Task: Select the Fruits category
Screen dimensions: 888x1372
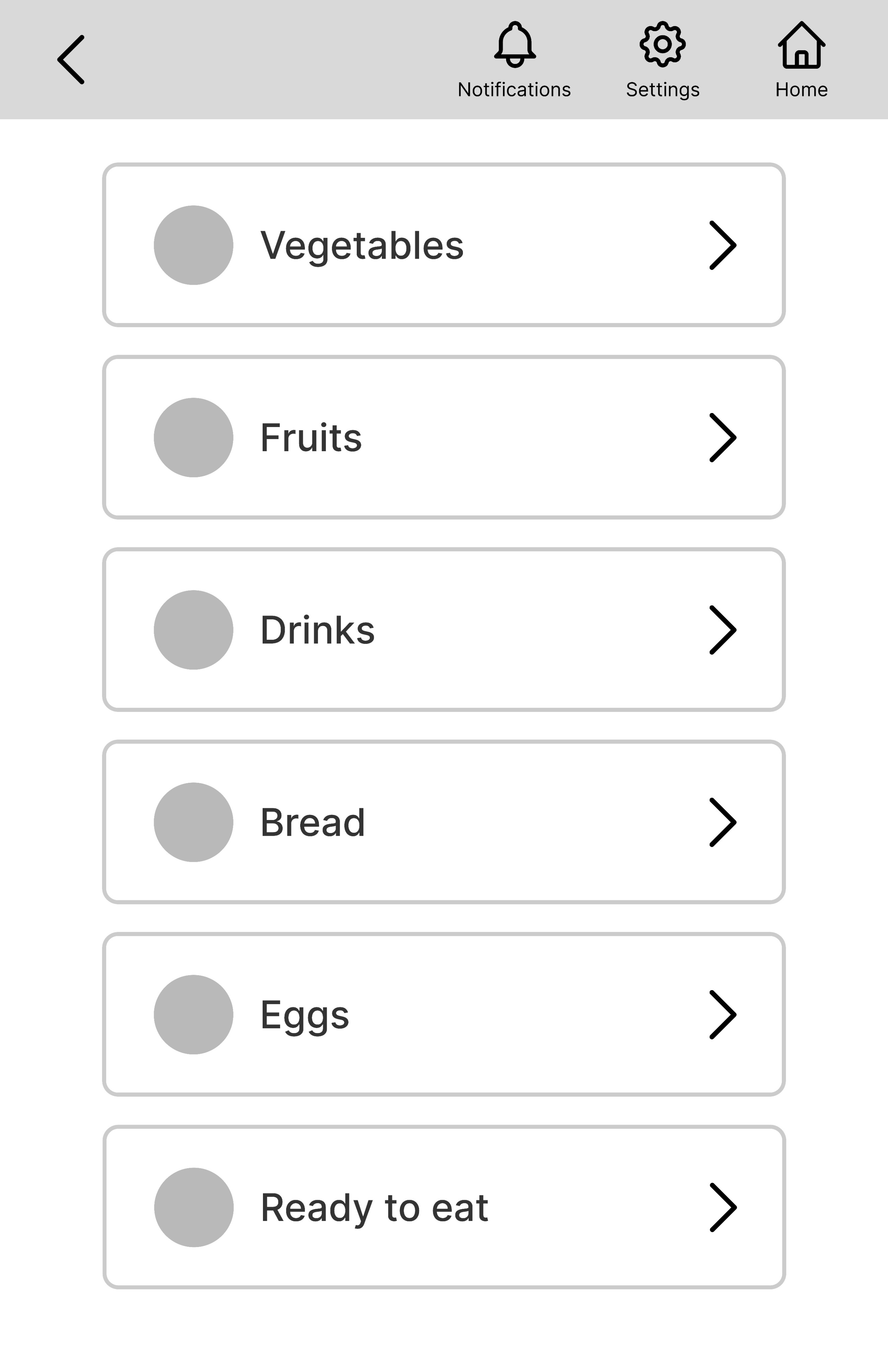Action: 444,437
